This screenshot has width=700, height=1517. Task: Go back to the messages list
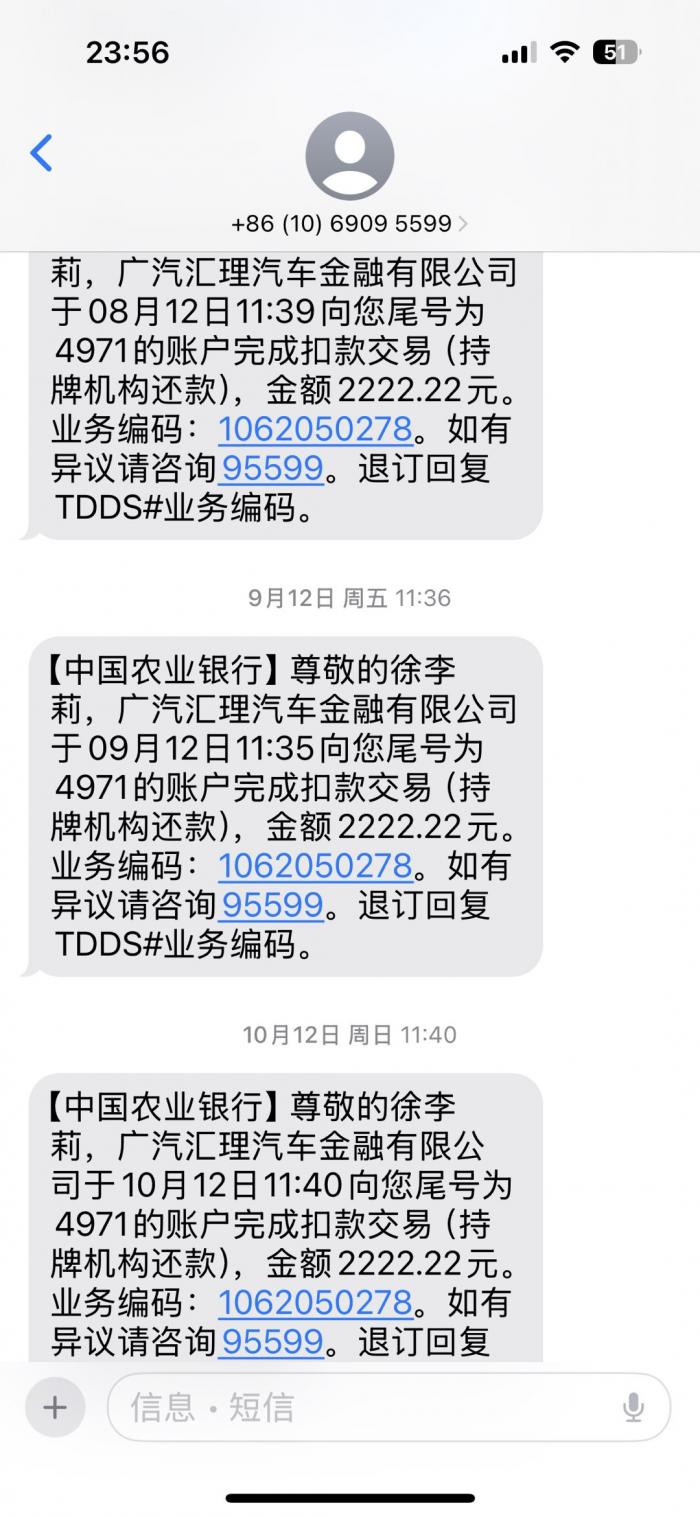tap(41, 153)
